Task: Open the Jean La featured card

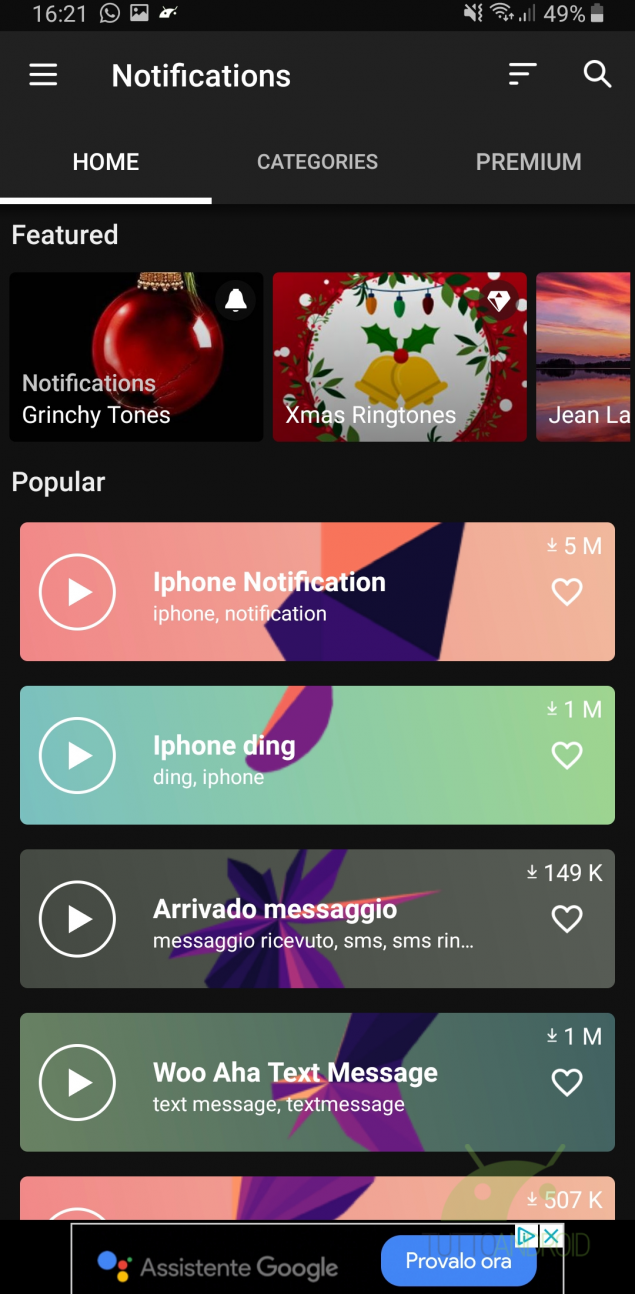Action: pyautogui.click(x=585, y=357)
